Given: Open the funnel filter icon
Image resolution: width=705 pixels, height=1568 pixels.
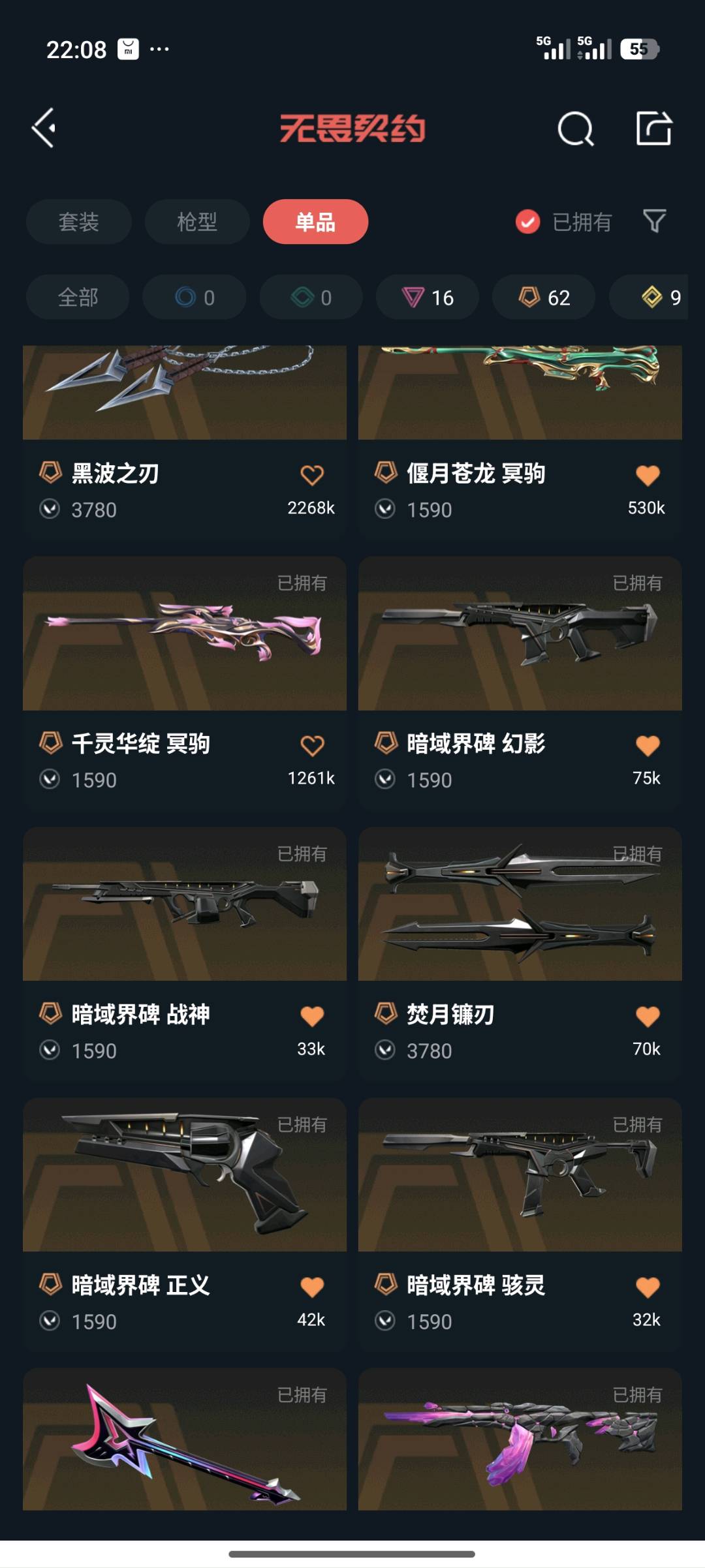Looking at the screenshot, I should coord(654,221).
